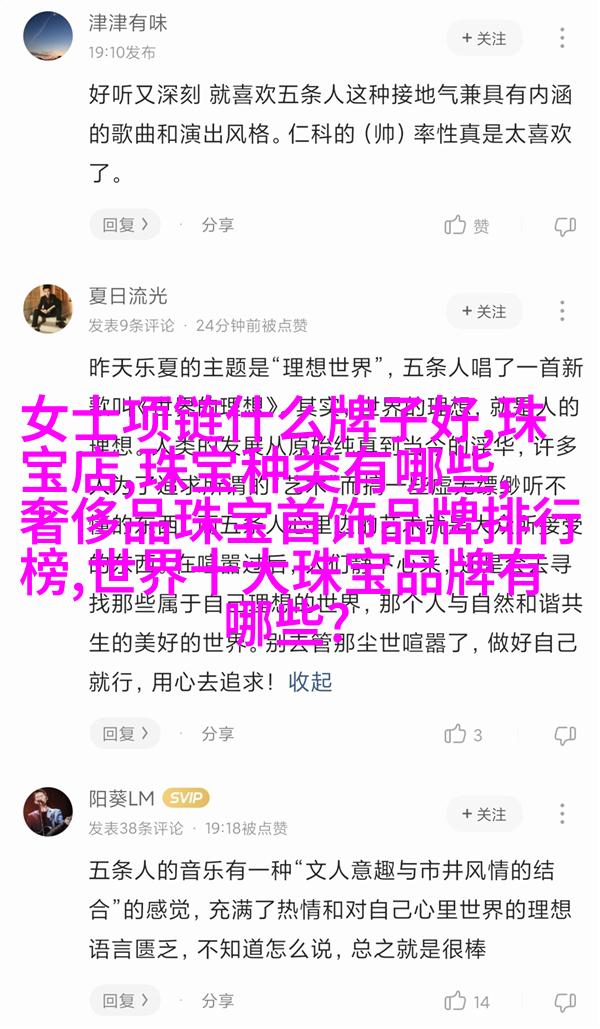
Task: Like 津津有味's comment
Action: 466,226
